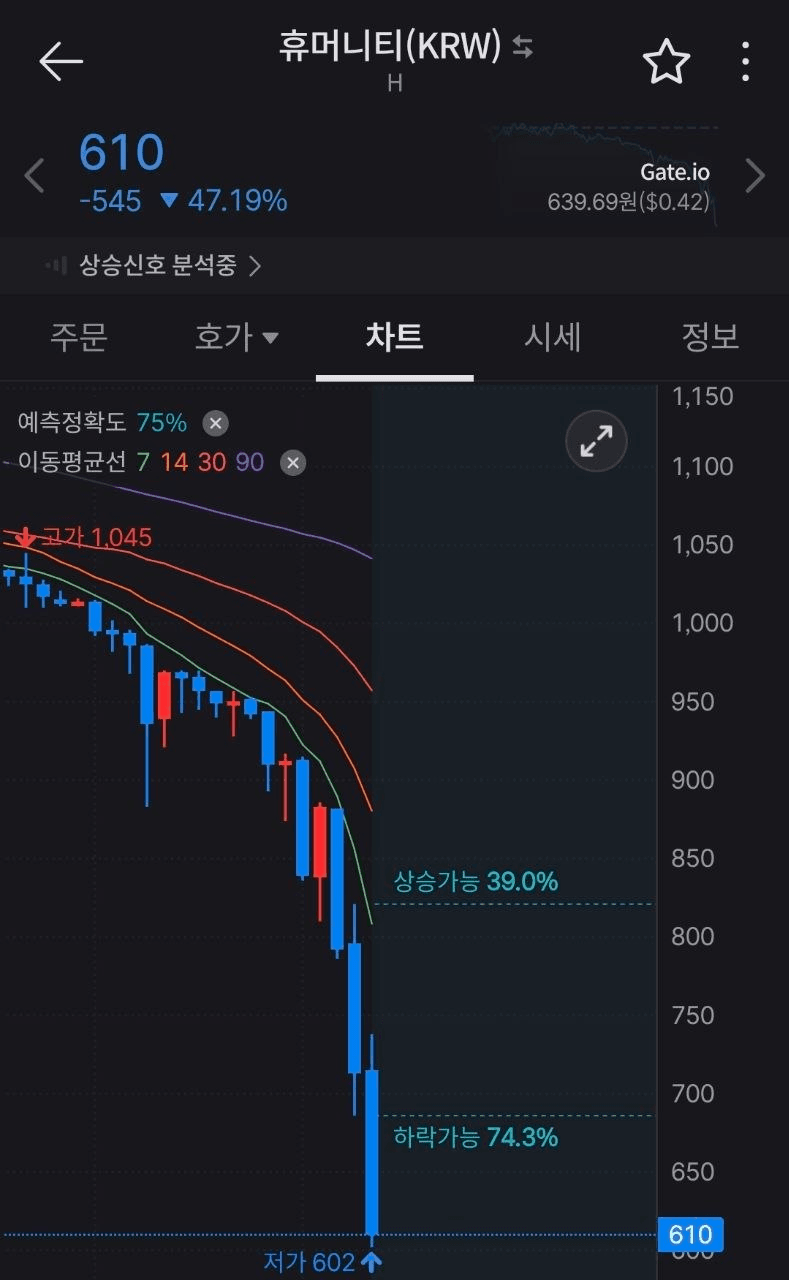789x1280 pixels.
Task: Open the three-dot overflow menu
Action: (x=745, y=62)
